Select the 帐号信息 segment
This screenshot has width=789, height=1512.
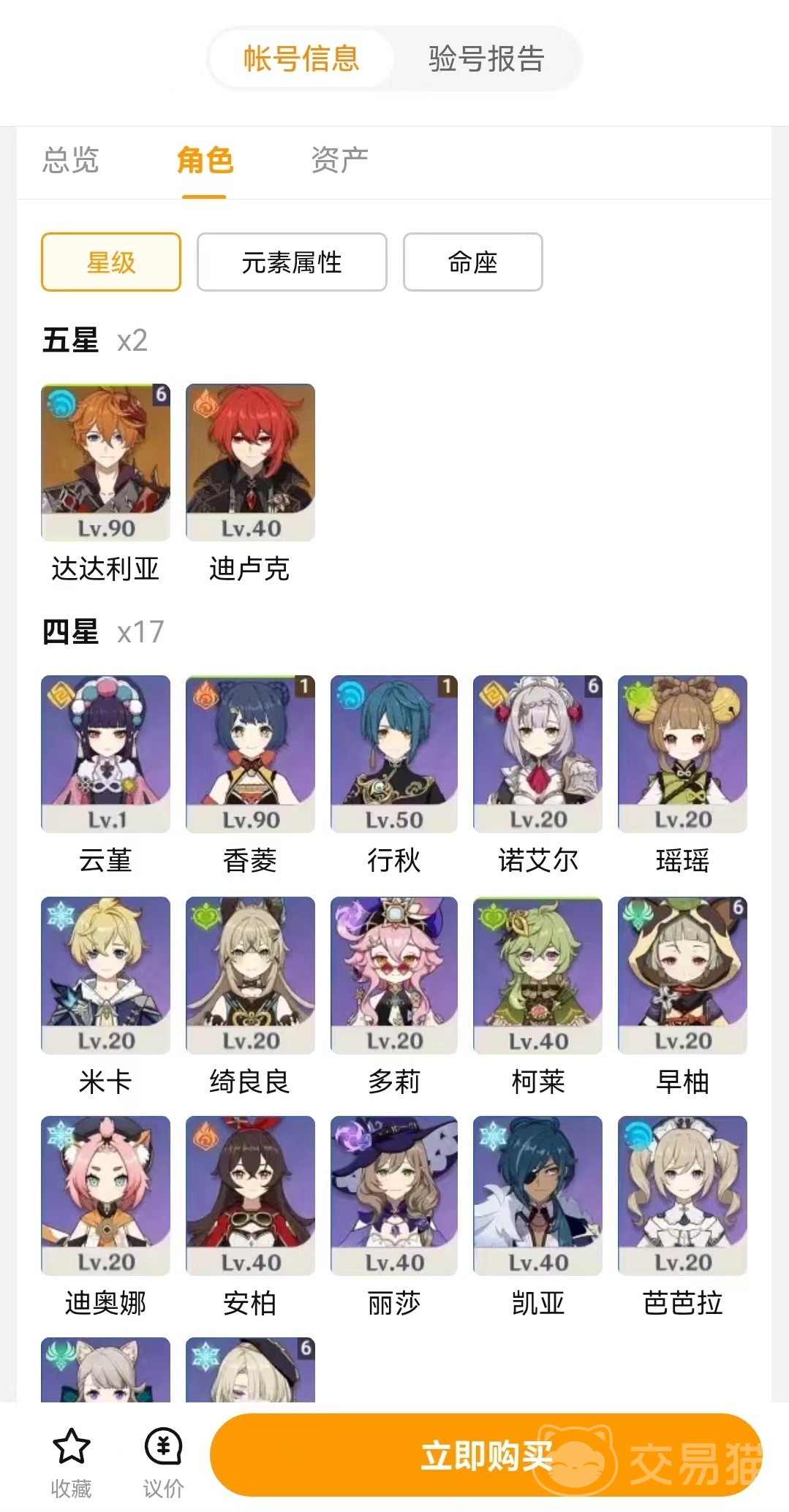click(x=301, y=58)
